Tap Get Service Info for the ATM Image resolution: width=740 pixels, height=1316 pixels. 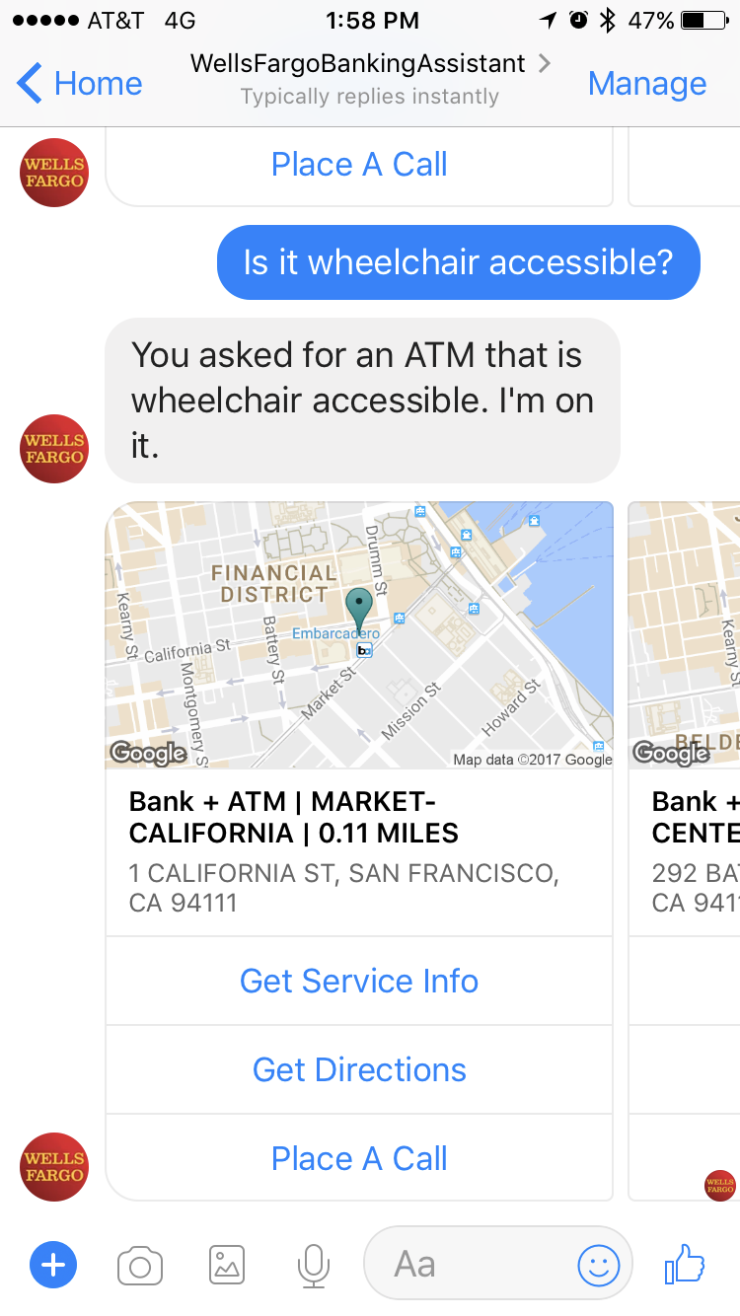[359, 981]
